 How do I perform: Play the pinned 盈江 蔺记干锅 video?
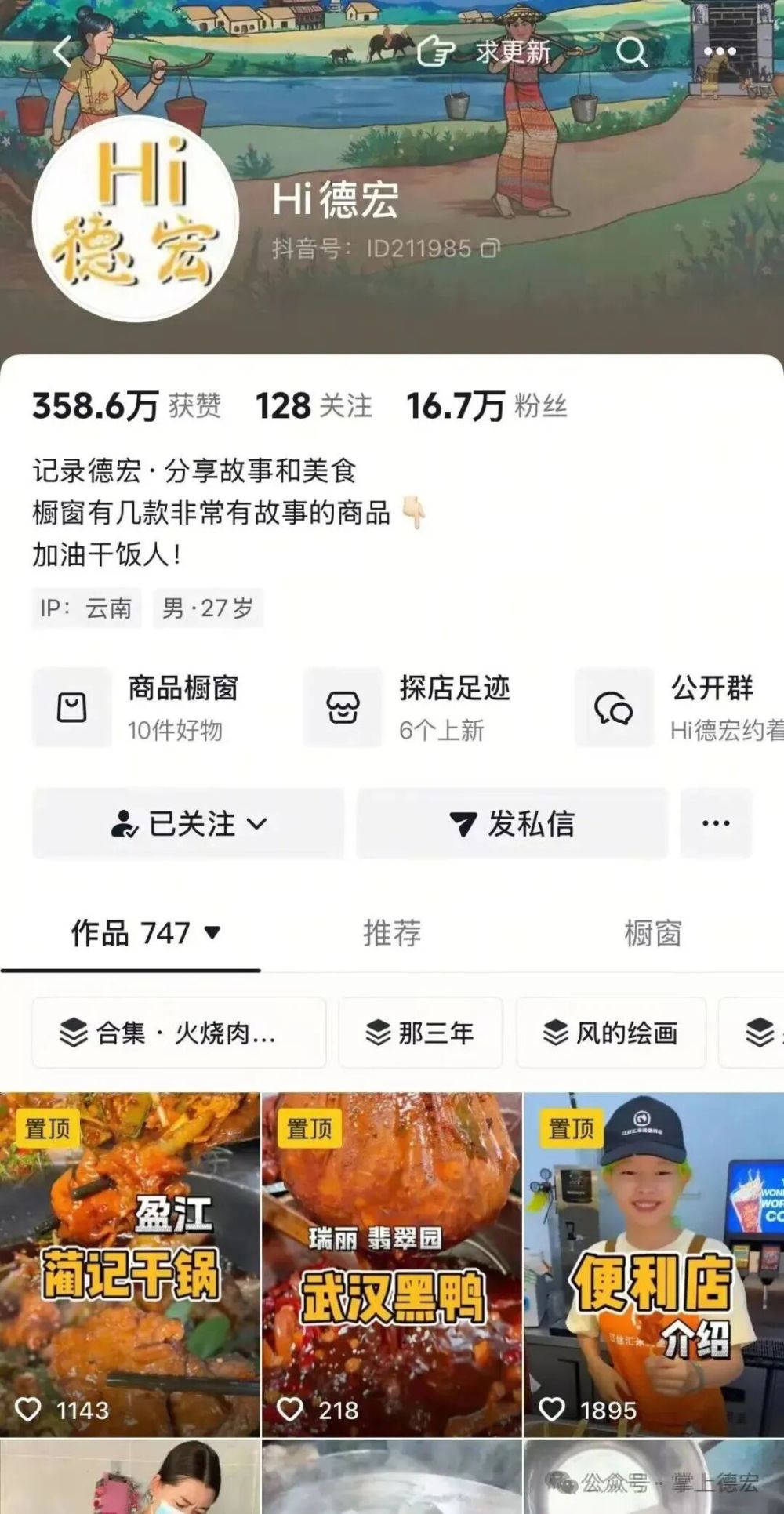[129, 1264]
